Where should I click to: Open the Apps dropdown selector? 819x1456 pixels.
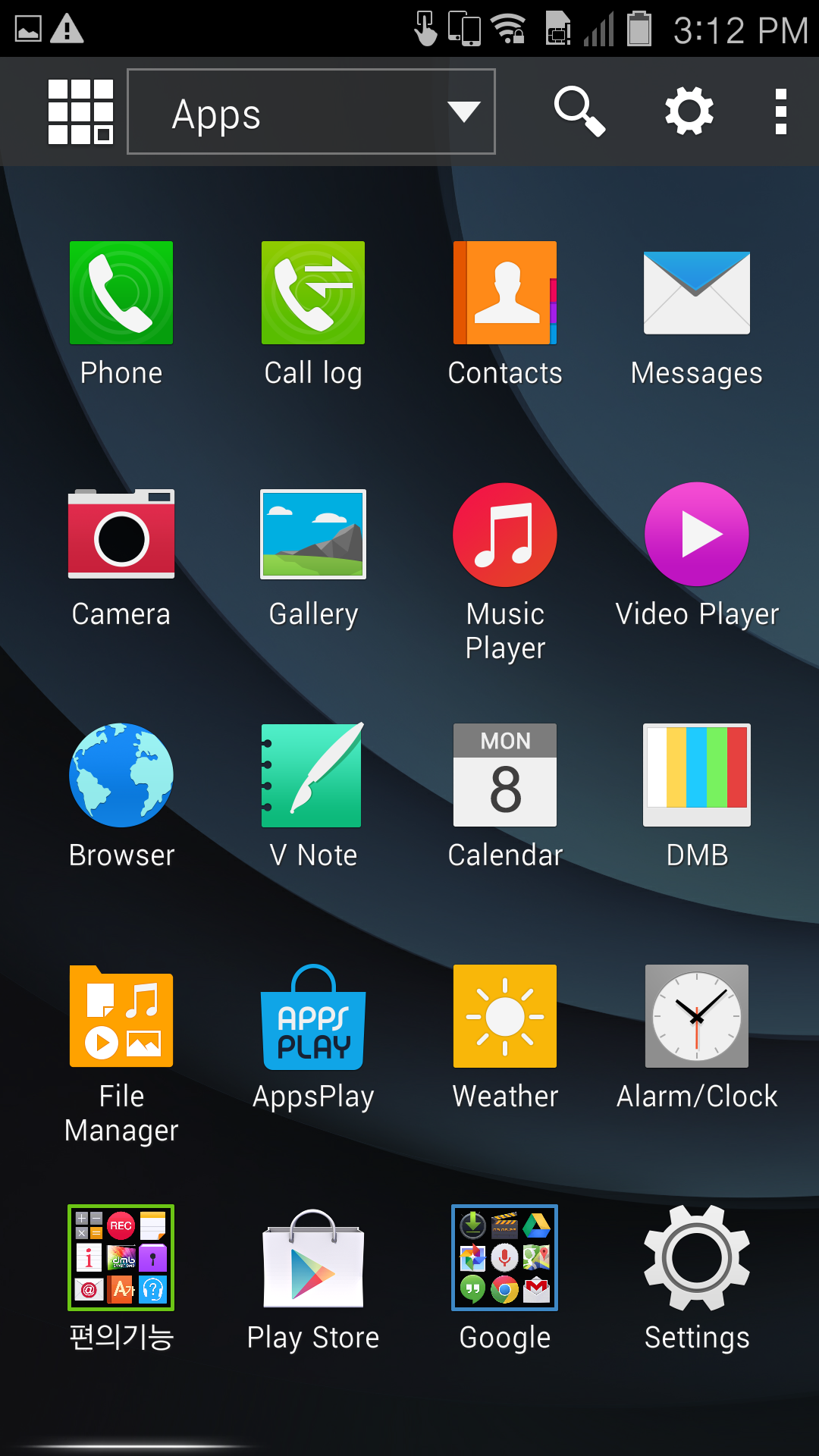(311, 111)
